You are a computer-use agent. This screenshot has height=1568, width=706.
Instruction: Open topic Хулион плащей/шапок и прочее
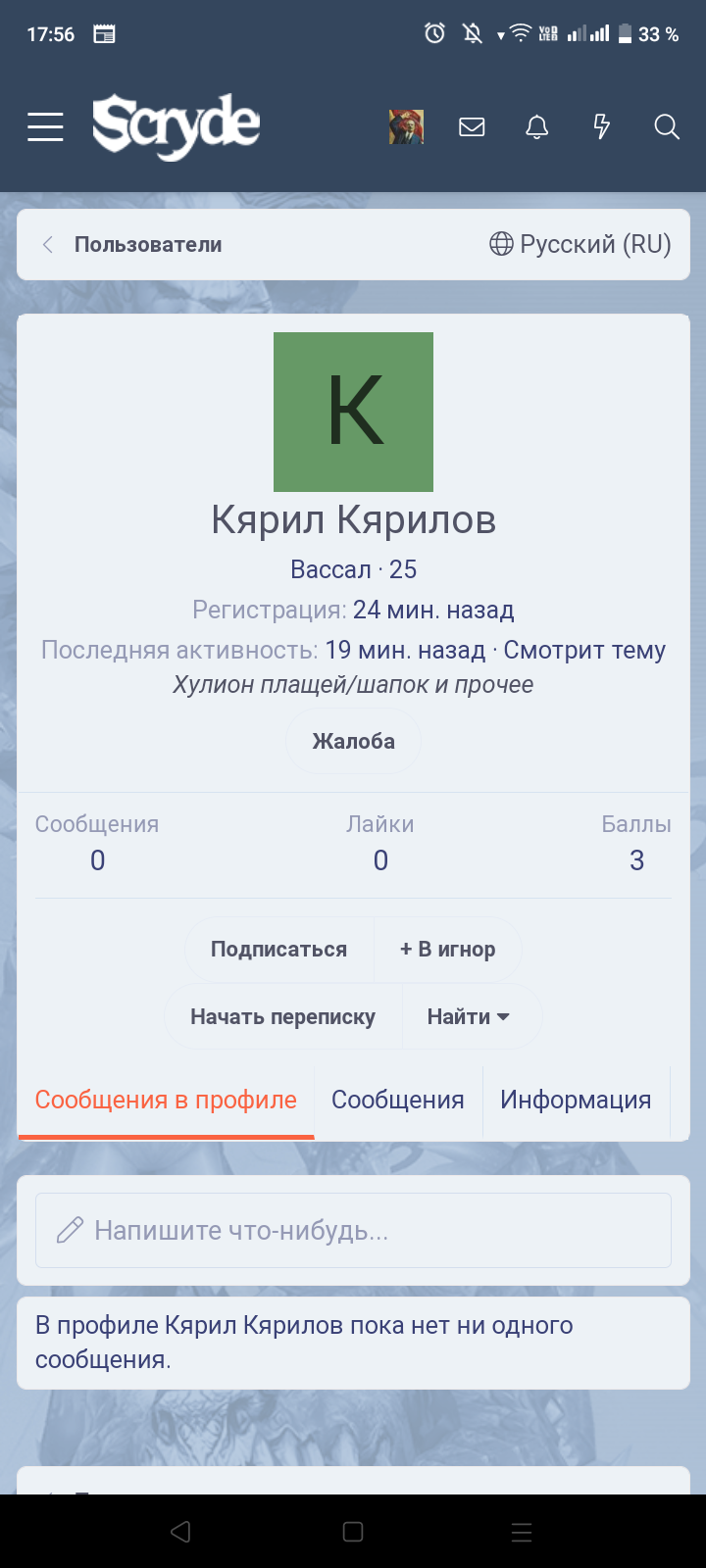[353, 685]
